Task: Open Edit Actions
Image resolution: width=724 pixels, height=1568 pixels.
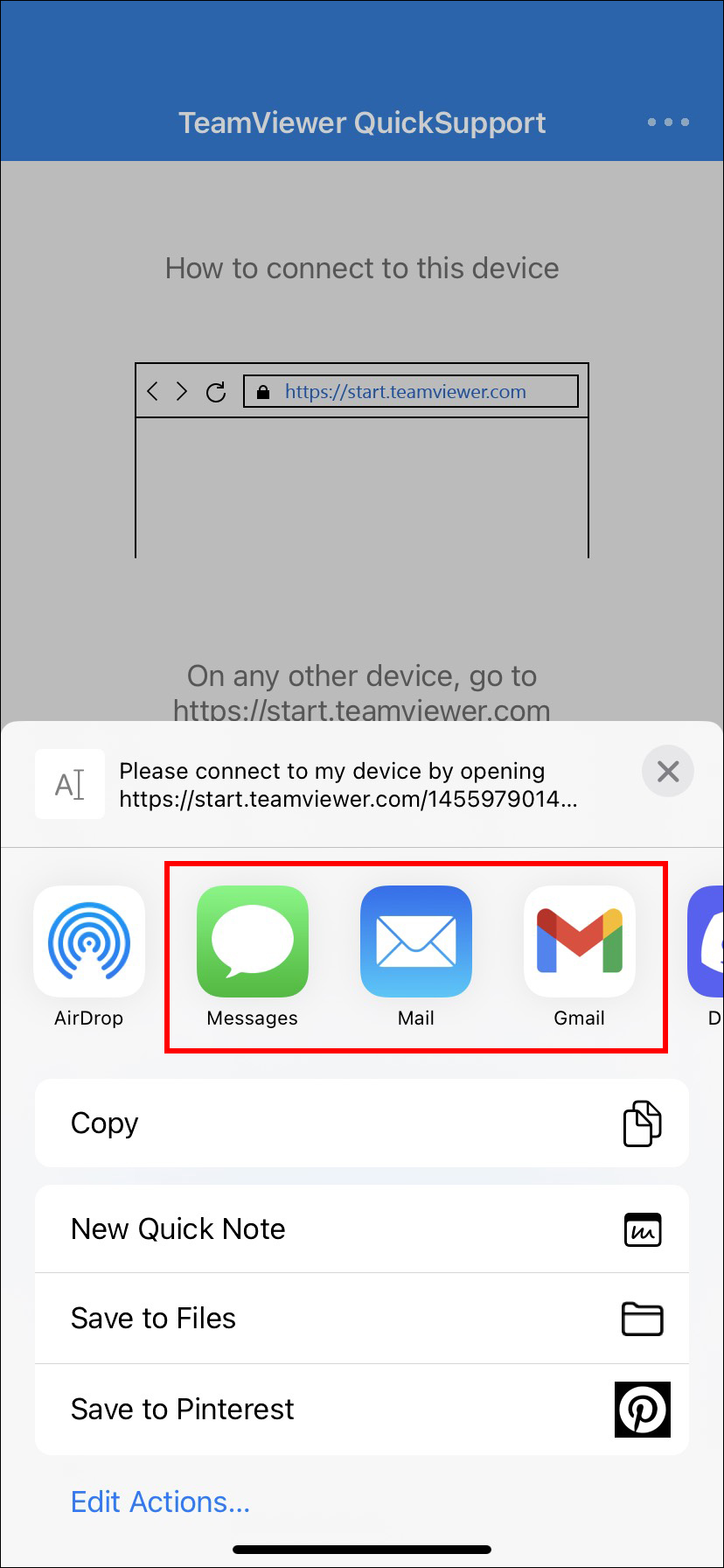Action: click(x=161, y=1502)
